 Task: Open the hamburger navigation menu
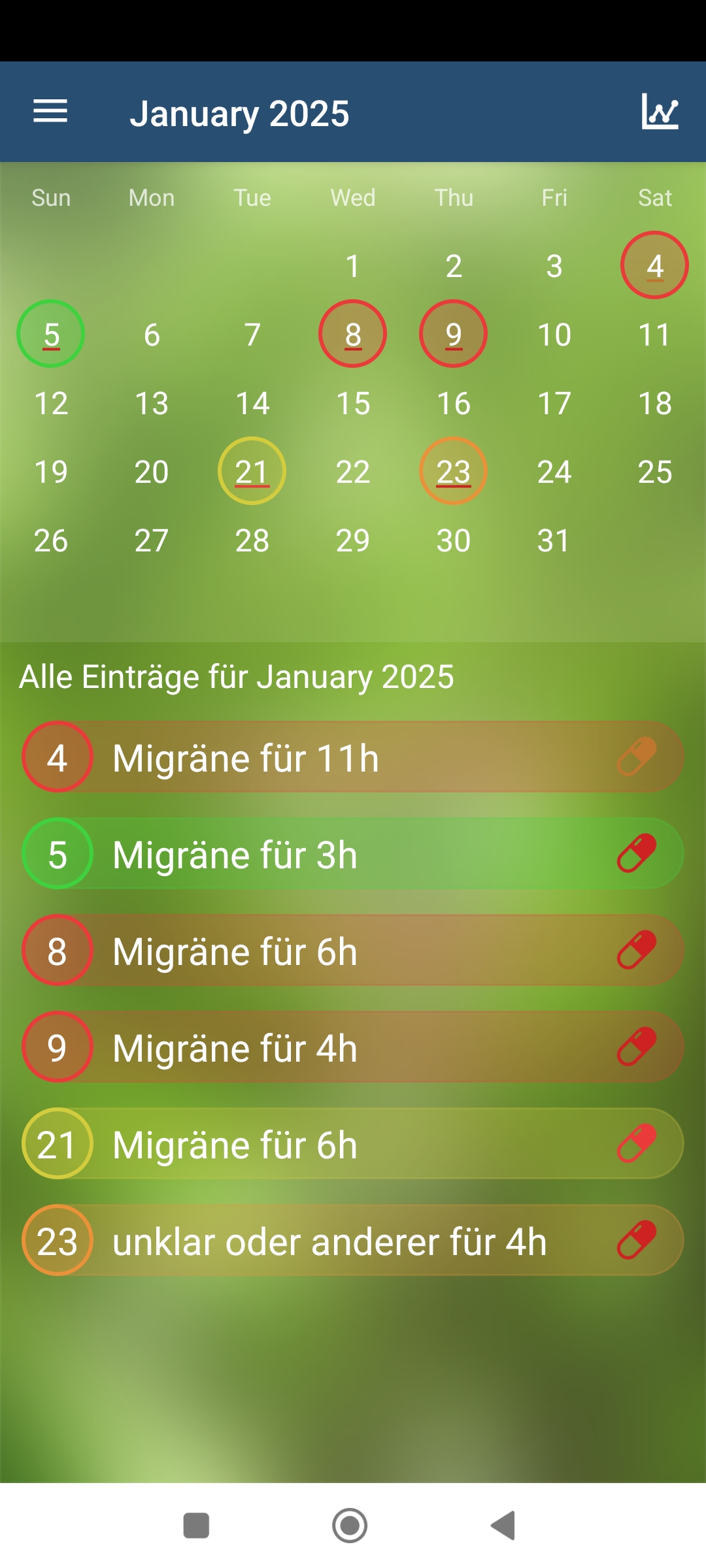[50, 112]
